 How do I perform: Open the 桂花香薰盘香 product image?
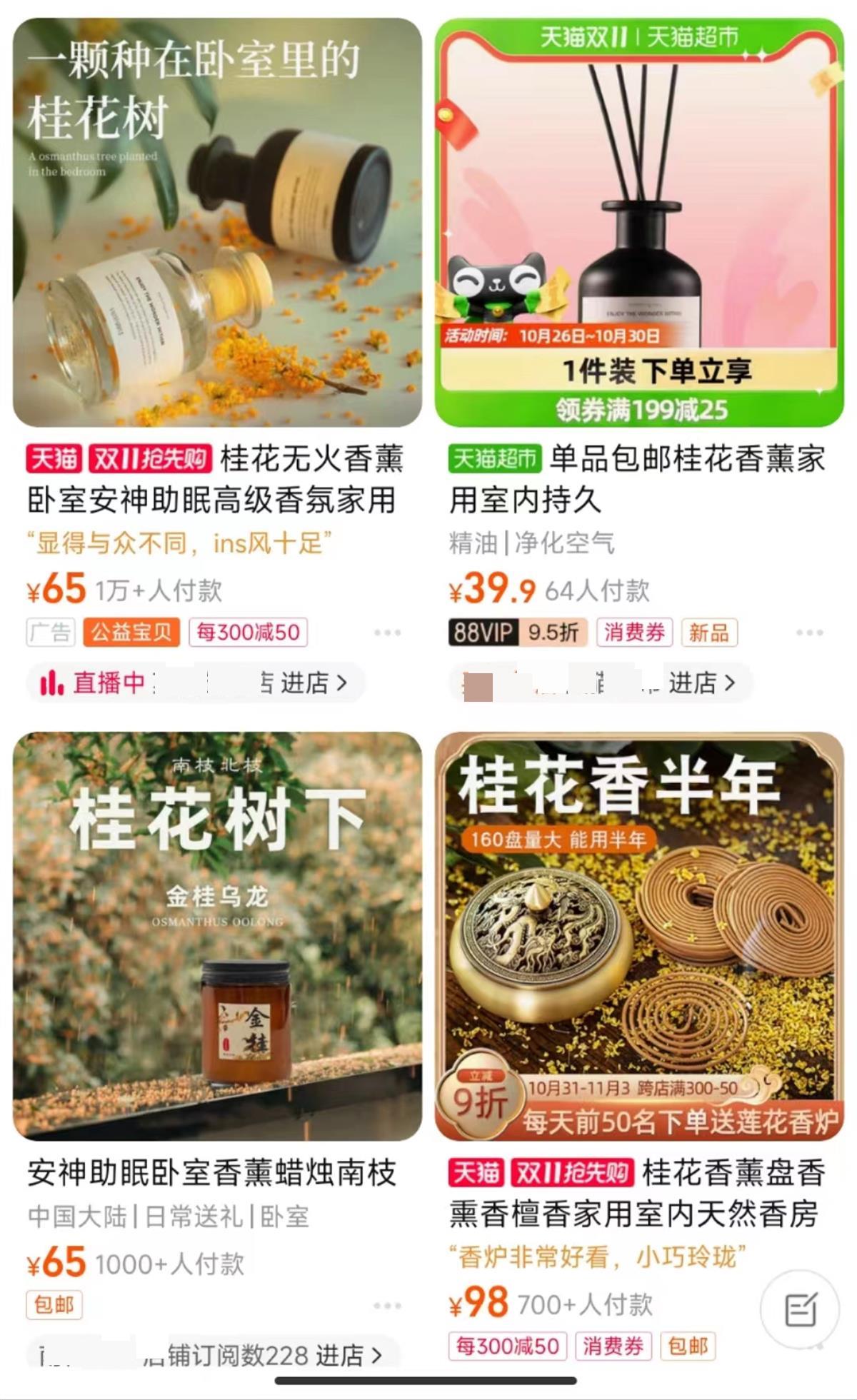639,936
